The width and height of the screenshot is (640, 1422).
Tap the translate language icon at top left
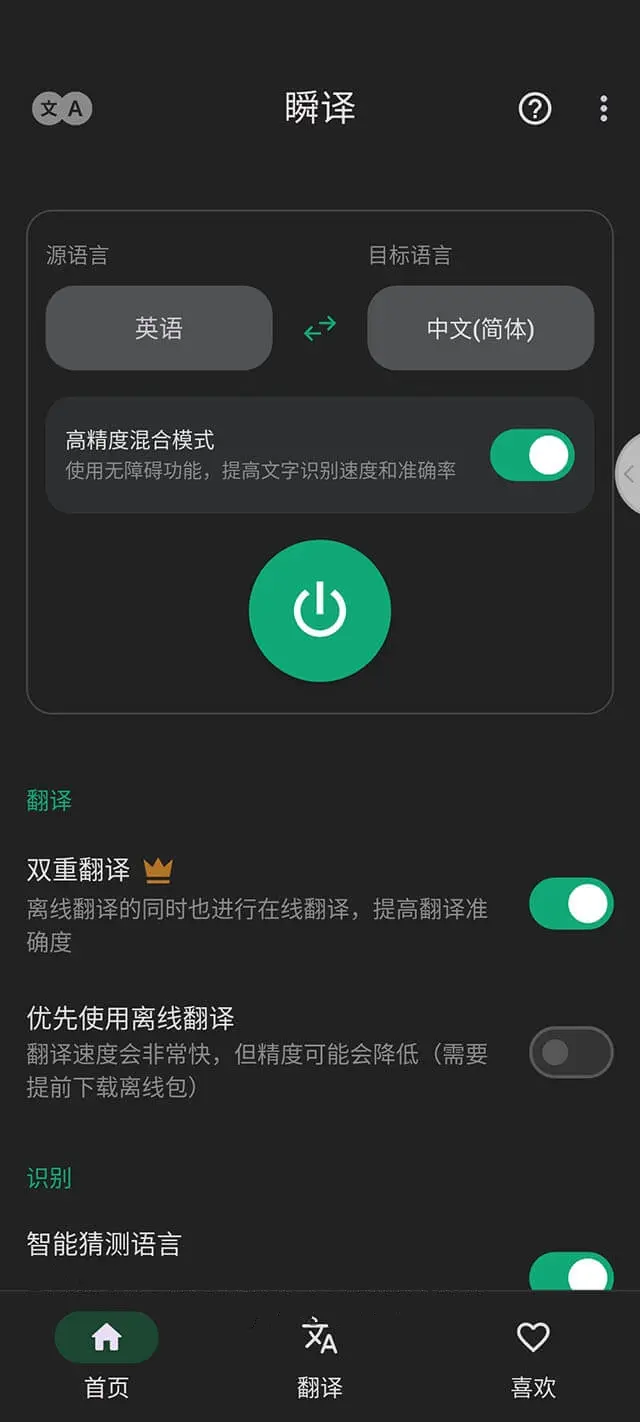[x=62, y=108]
